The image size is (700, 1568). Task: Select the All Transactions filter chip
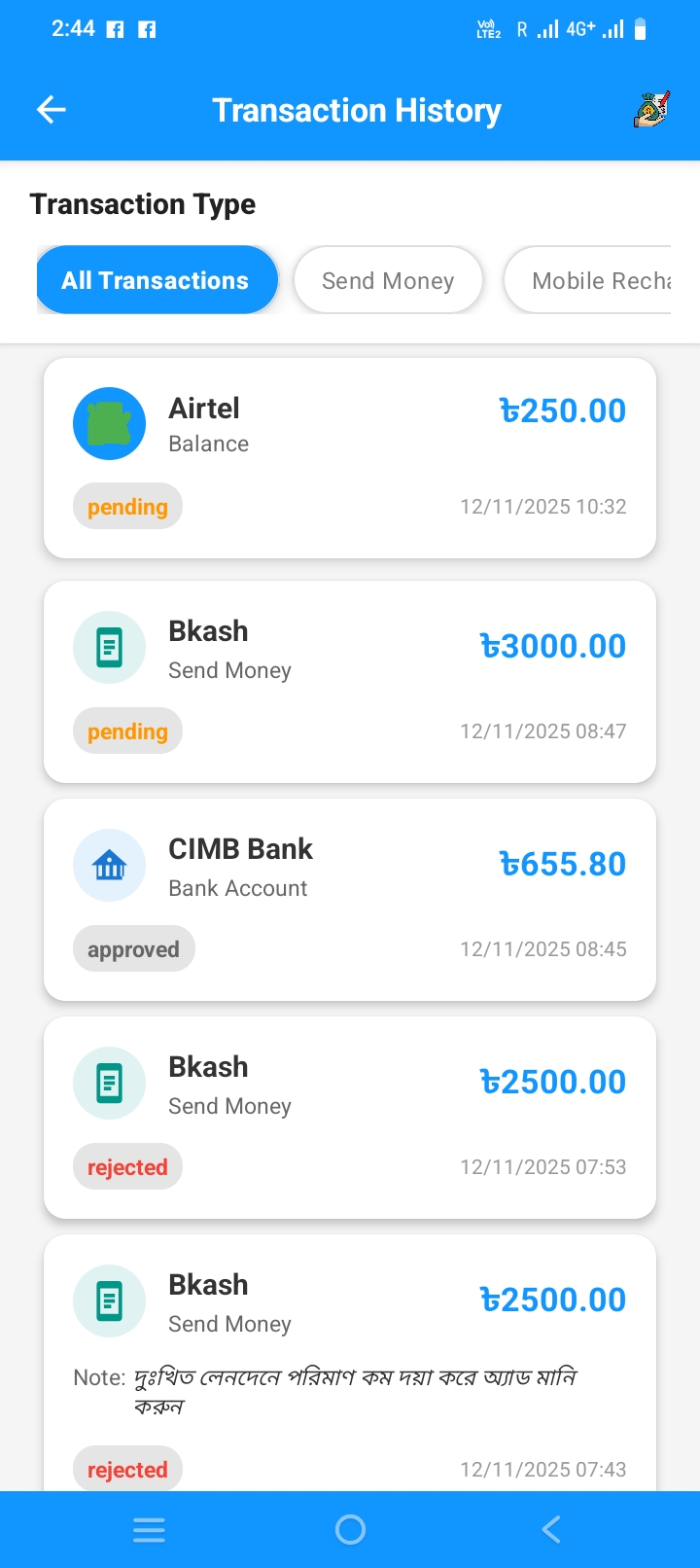point(157,280)
